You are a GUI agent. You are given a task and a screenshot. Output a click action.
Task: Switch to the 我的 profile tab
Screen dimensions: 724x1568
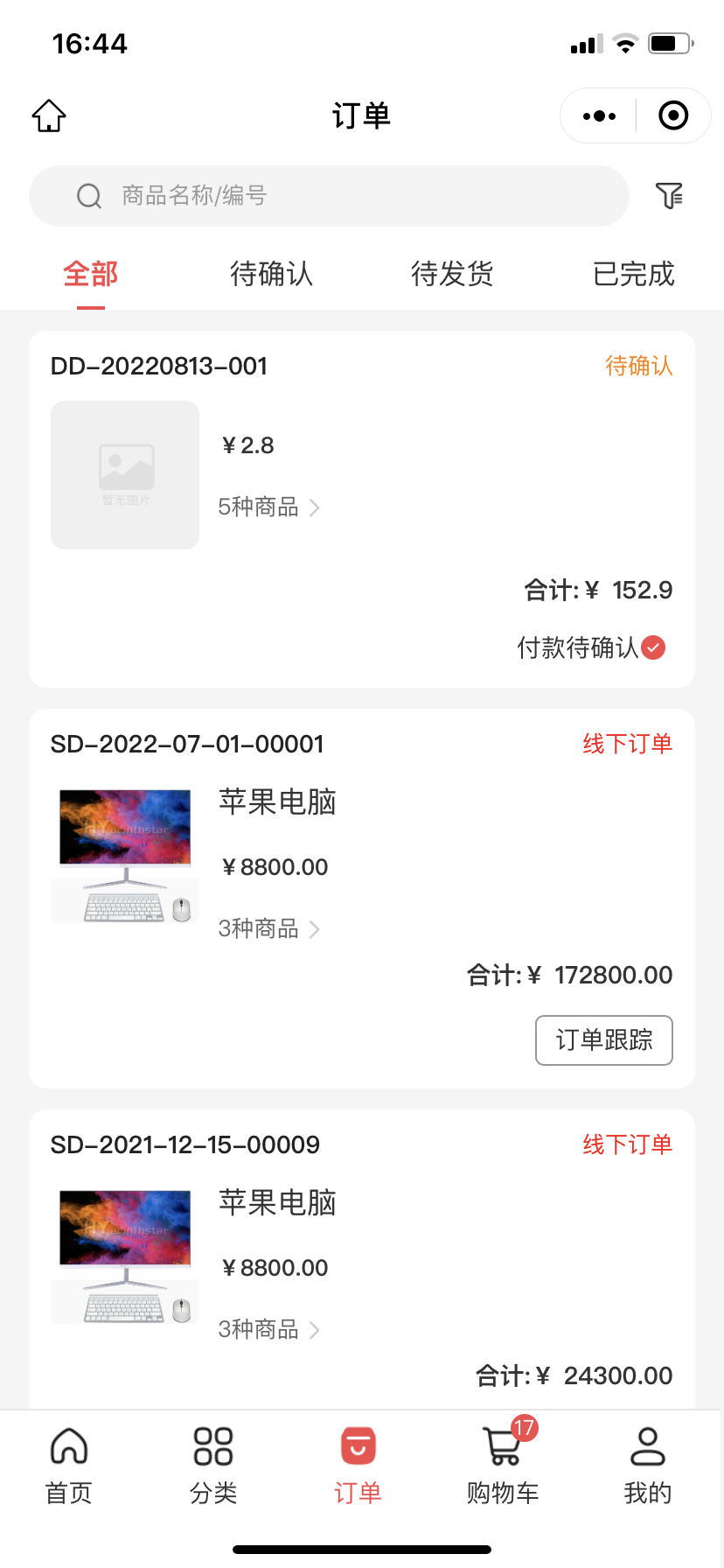(647, 1465)
